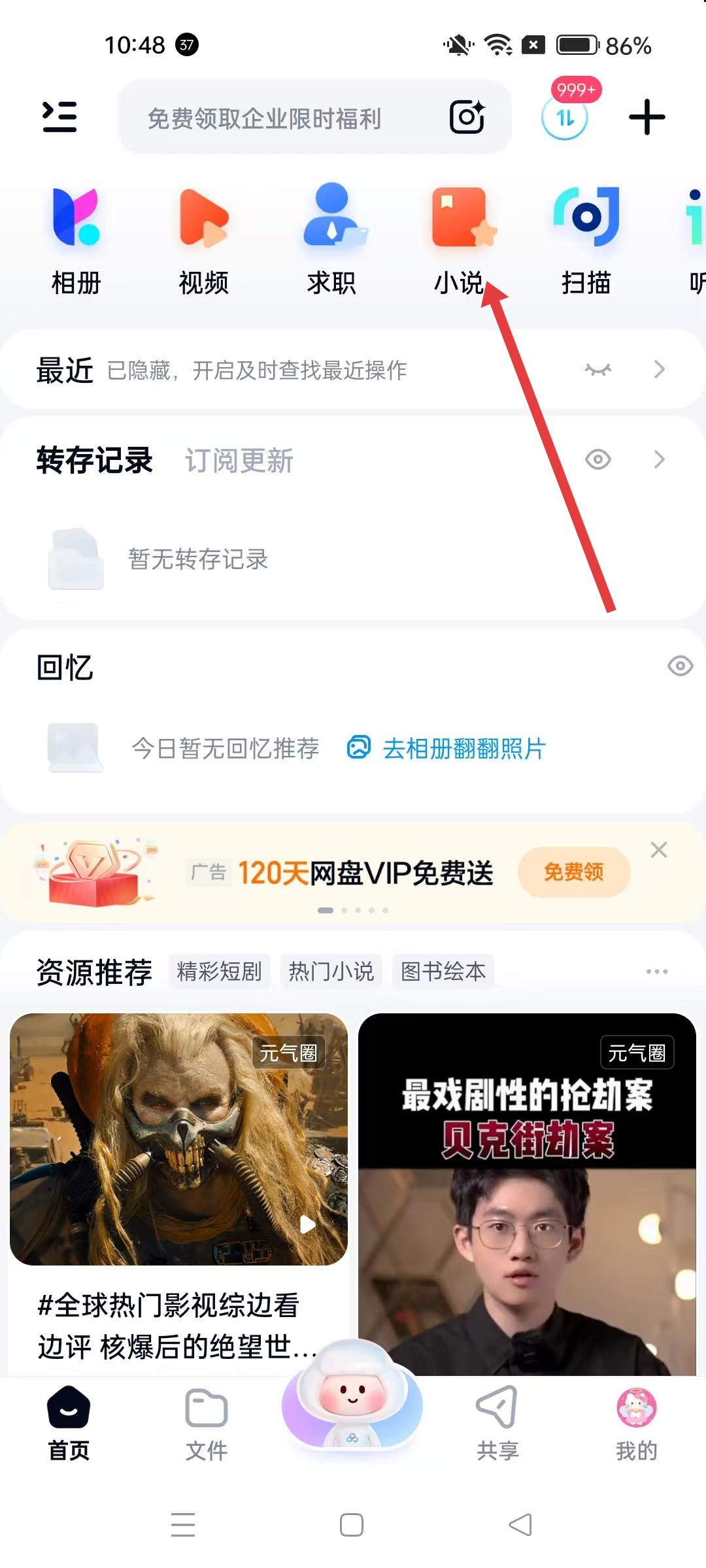This screenshot has width=706, height=1568.
Task: Show hidden 最近 section via eye icon
Action: tap(598, 370)
